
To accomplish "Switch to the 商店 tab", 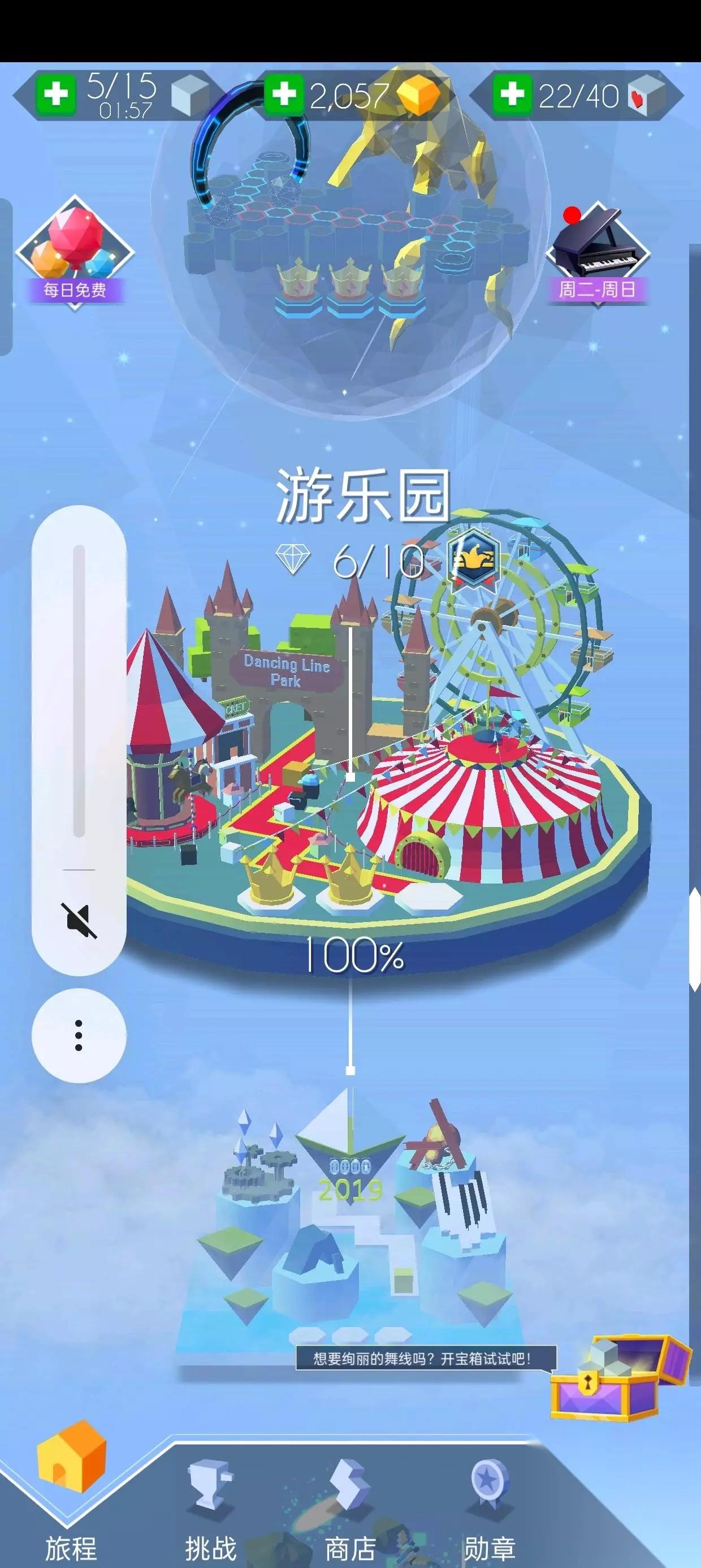I will (x=350, y=1509).
